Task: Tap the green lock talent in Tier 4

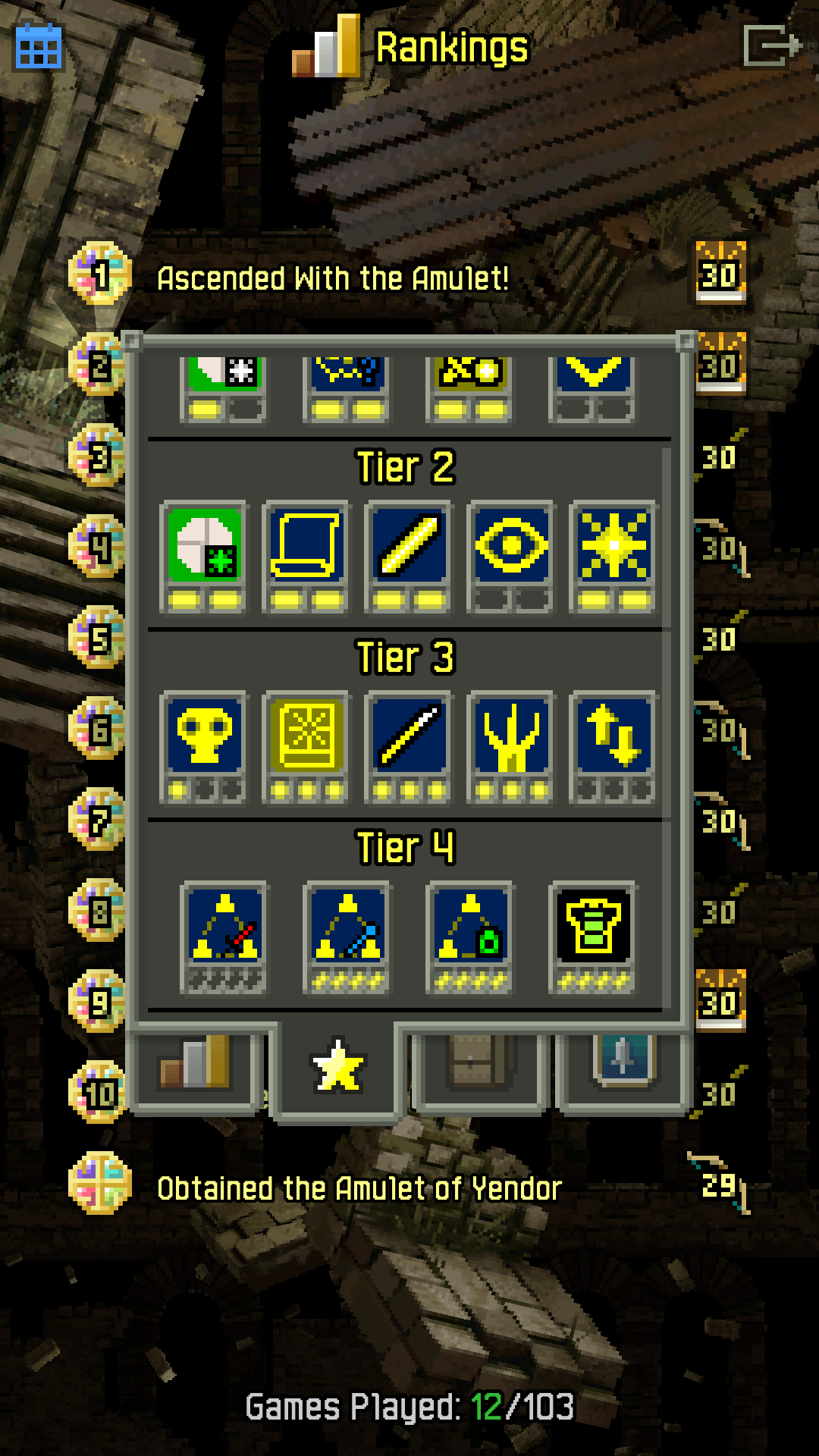Action: (x=470, y=927)
